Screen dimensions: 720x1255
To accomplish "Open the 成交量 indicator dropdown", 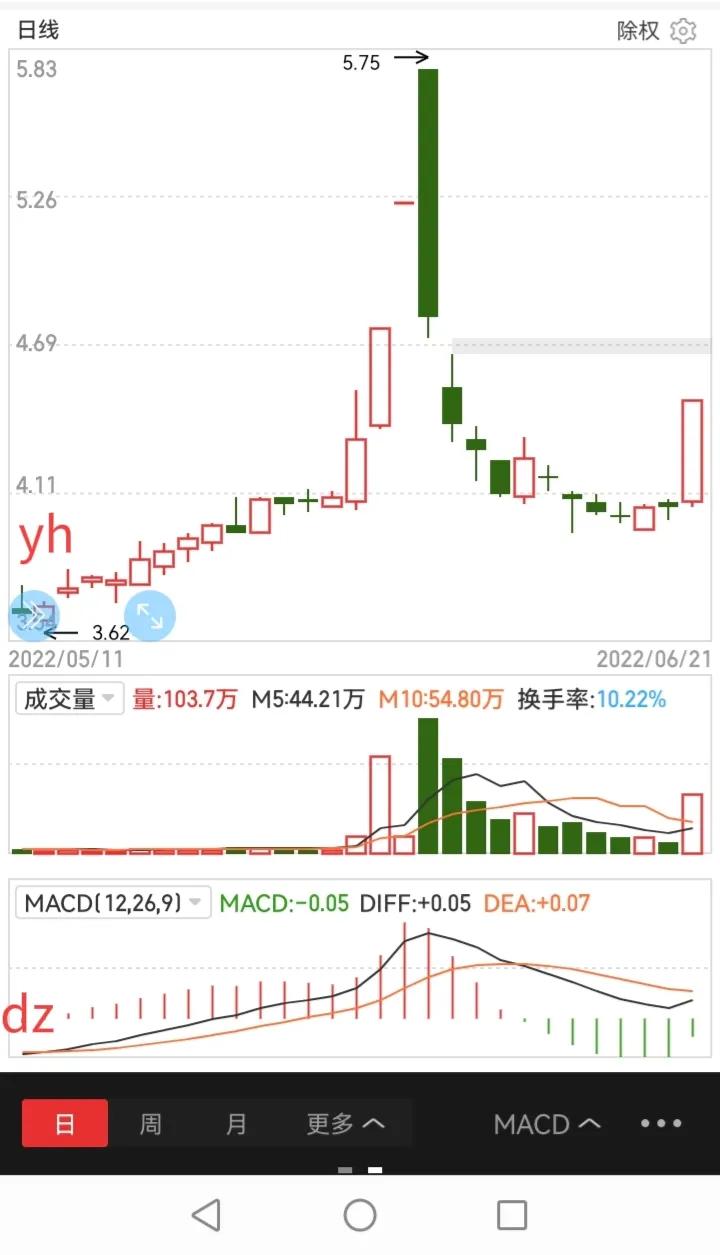I will coord(68,699).
